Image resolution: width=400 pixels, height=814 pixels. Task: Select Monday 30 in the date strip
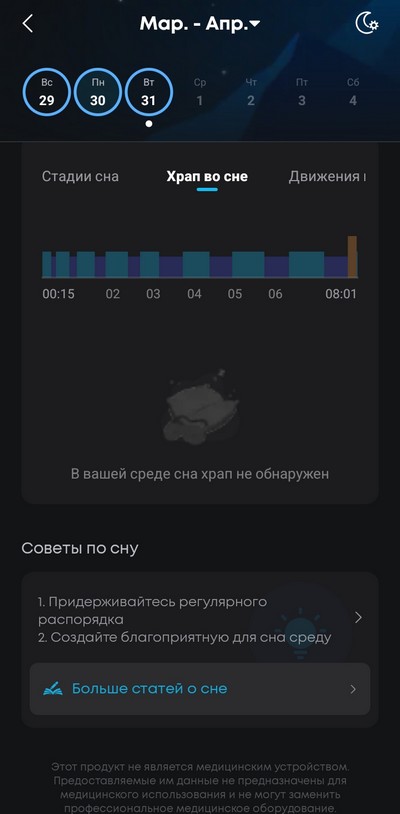click(x=98, y=92)
